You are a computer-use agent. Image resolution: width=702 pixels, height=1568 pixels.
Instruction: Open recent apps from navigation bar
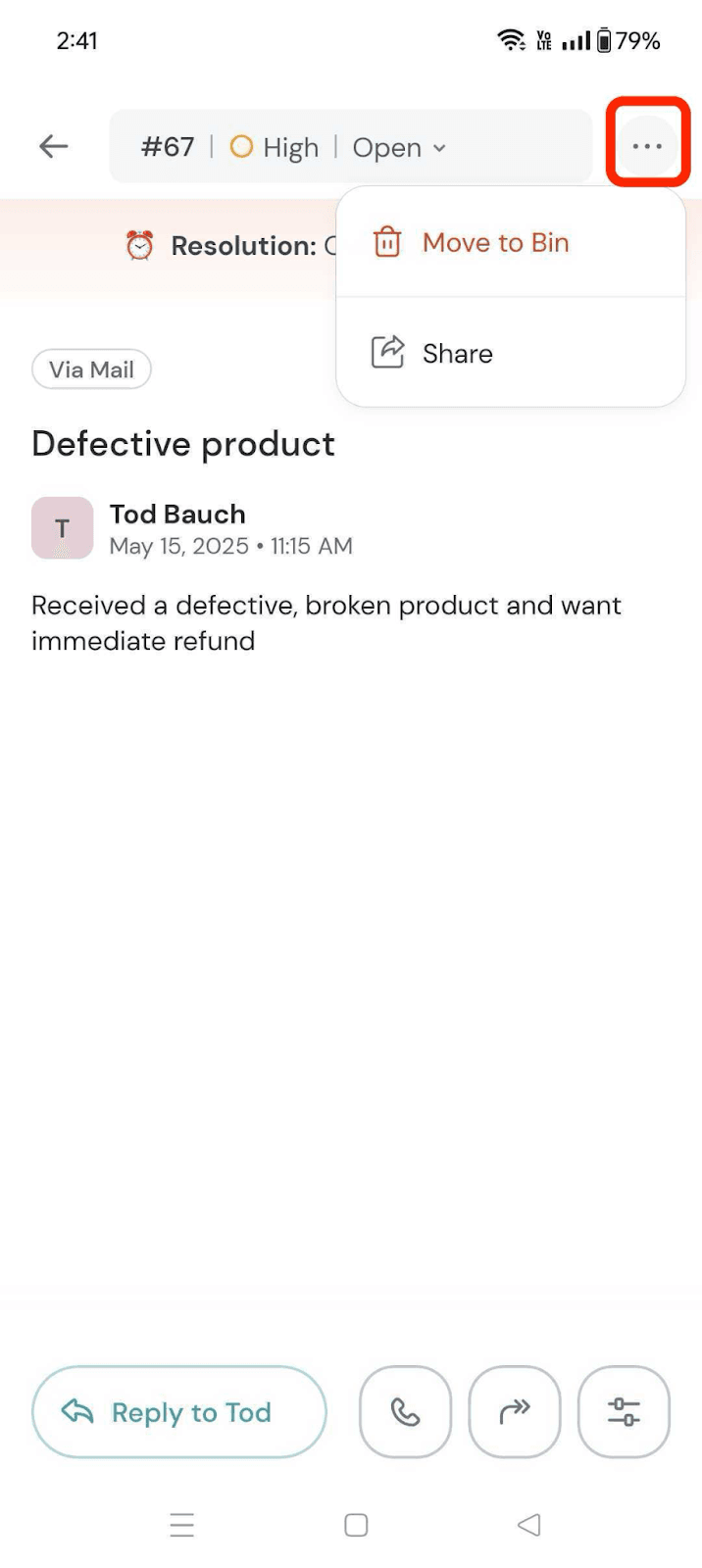[x=182, y=1525]
